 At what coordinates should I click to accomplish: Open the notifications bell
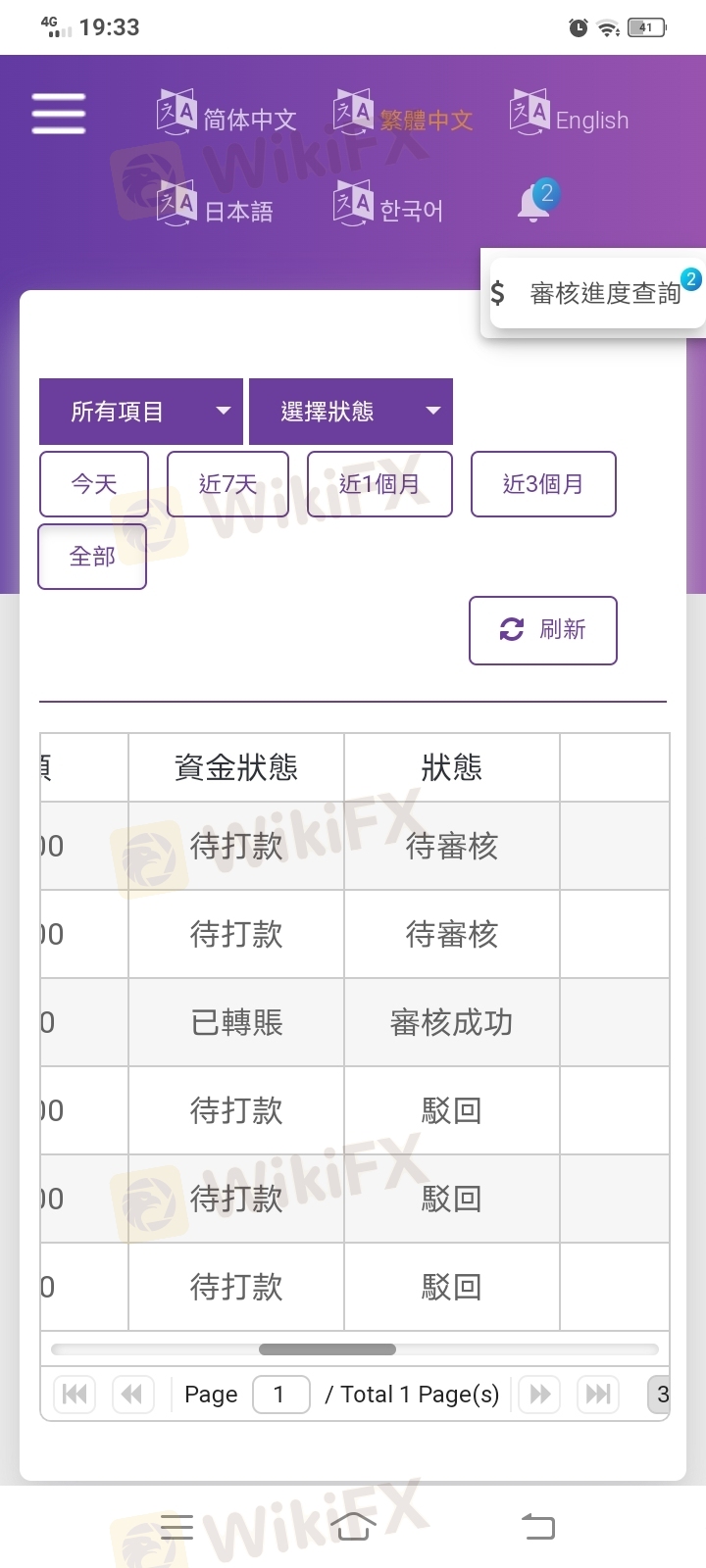point(535,202)
